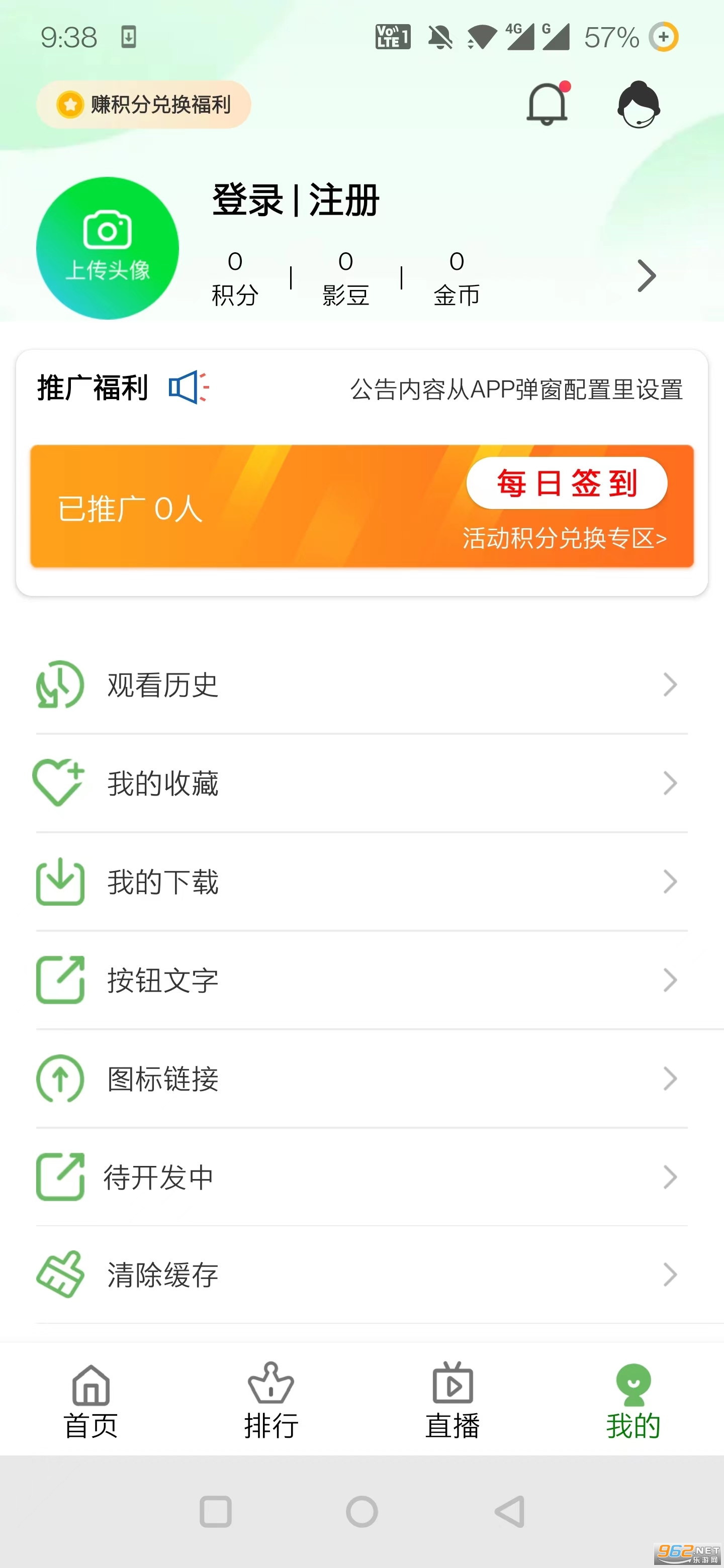Tap the 每日签到 check-in button
Screen dimensions: 724x1568
click(567, 483)
